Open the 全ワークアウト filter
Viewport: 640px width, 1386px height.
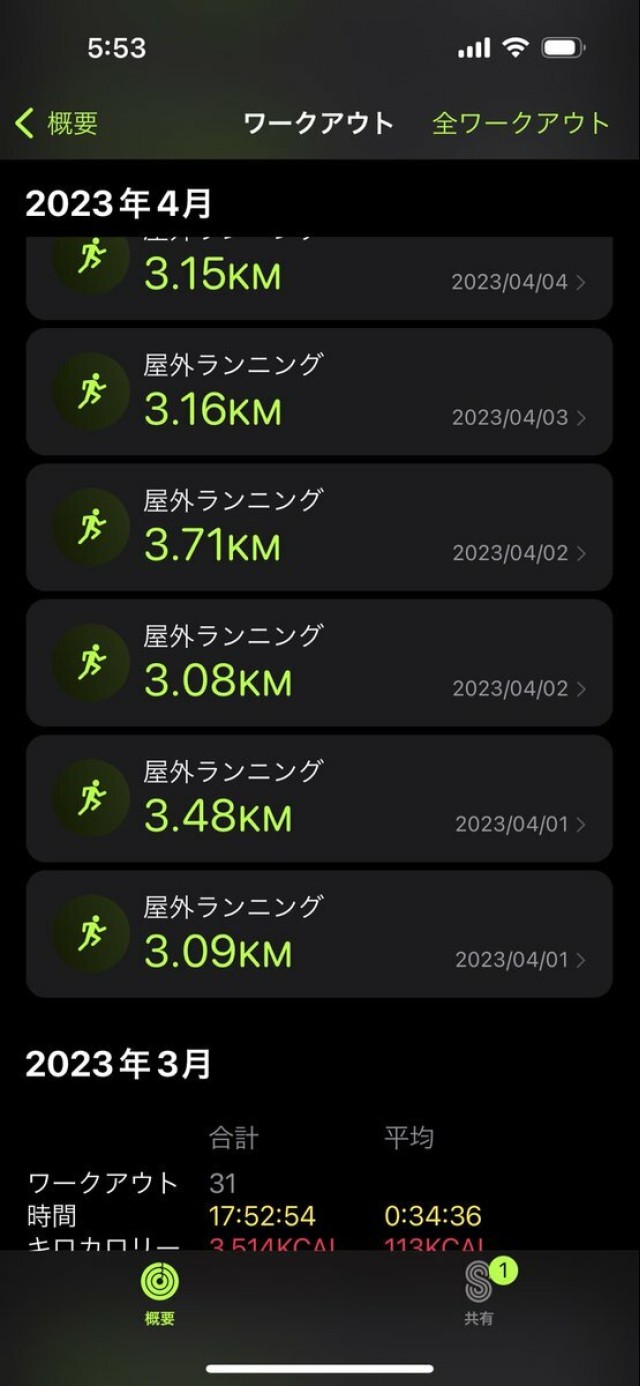click(520, 123)
